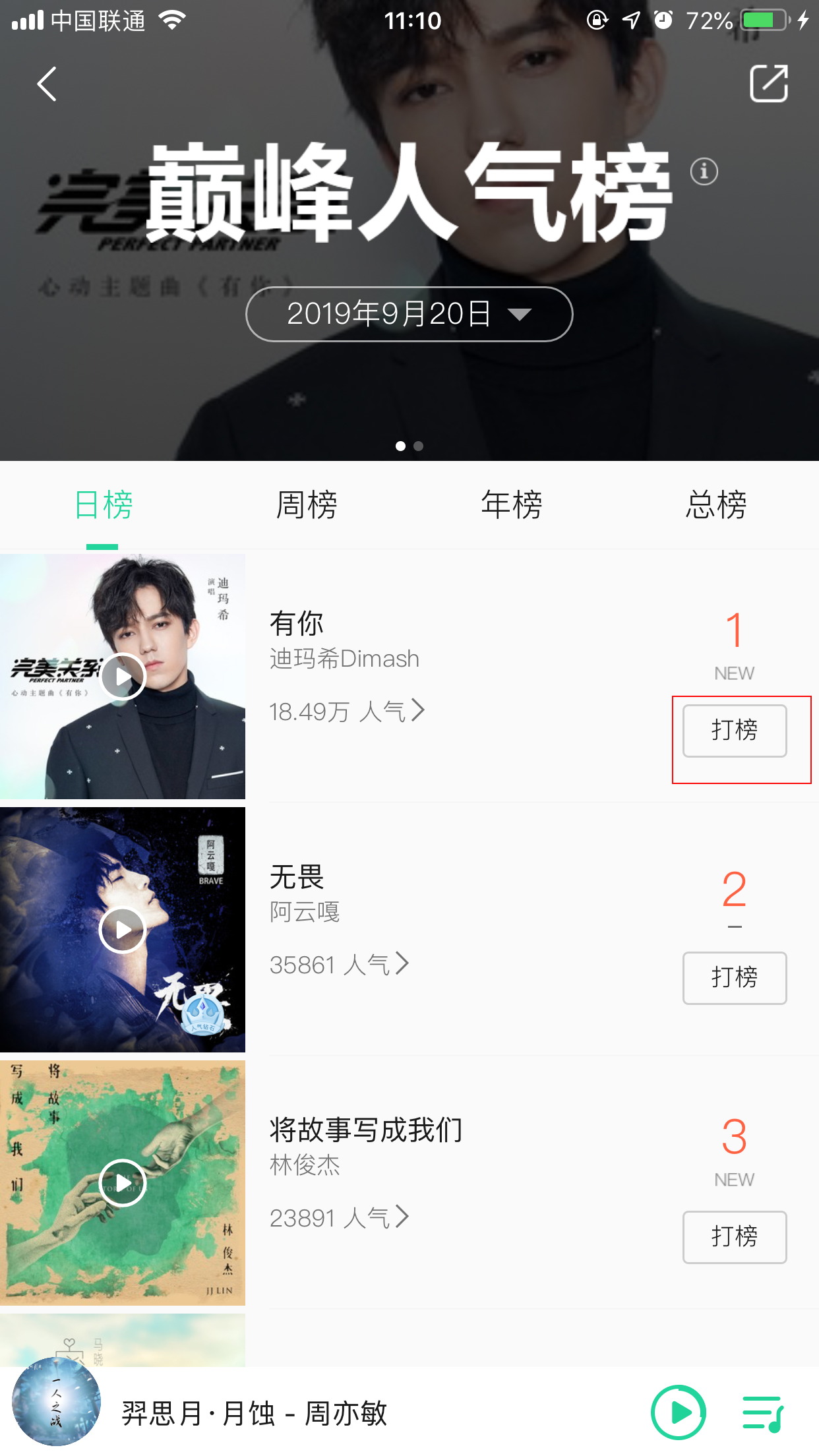
Task: Switch to the 周榜 tab
Action: (307, 505)
